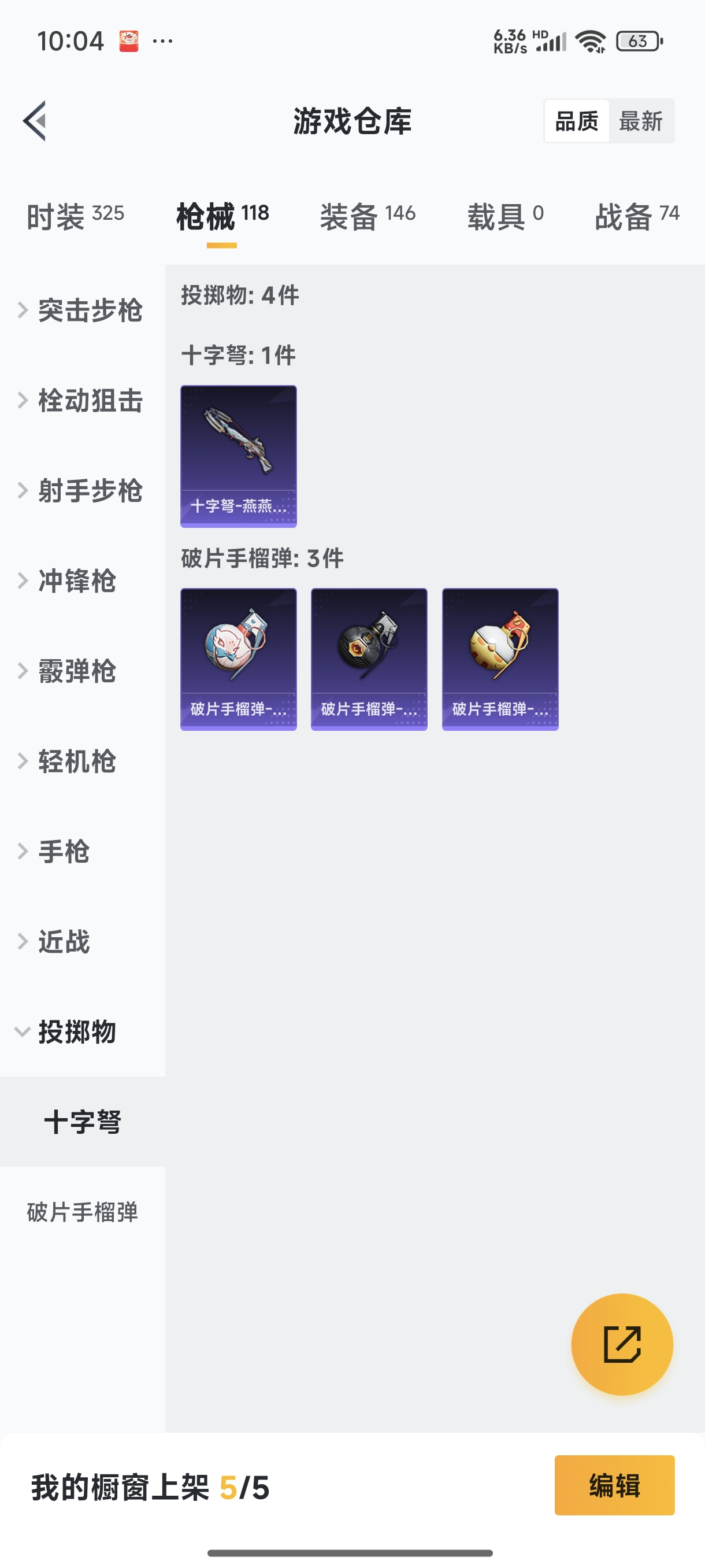This screenshot has height=1568, width=705.
Task: Select the pig-themed 破片手榴弹 grenade item
Action: (239, 659)
